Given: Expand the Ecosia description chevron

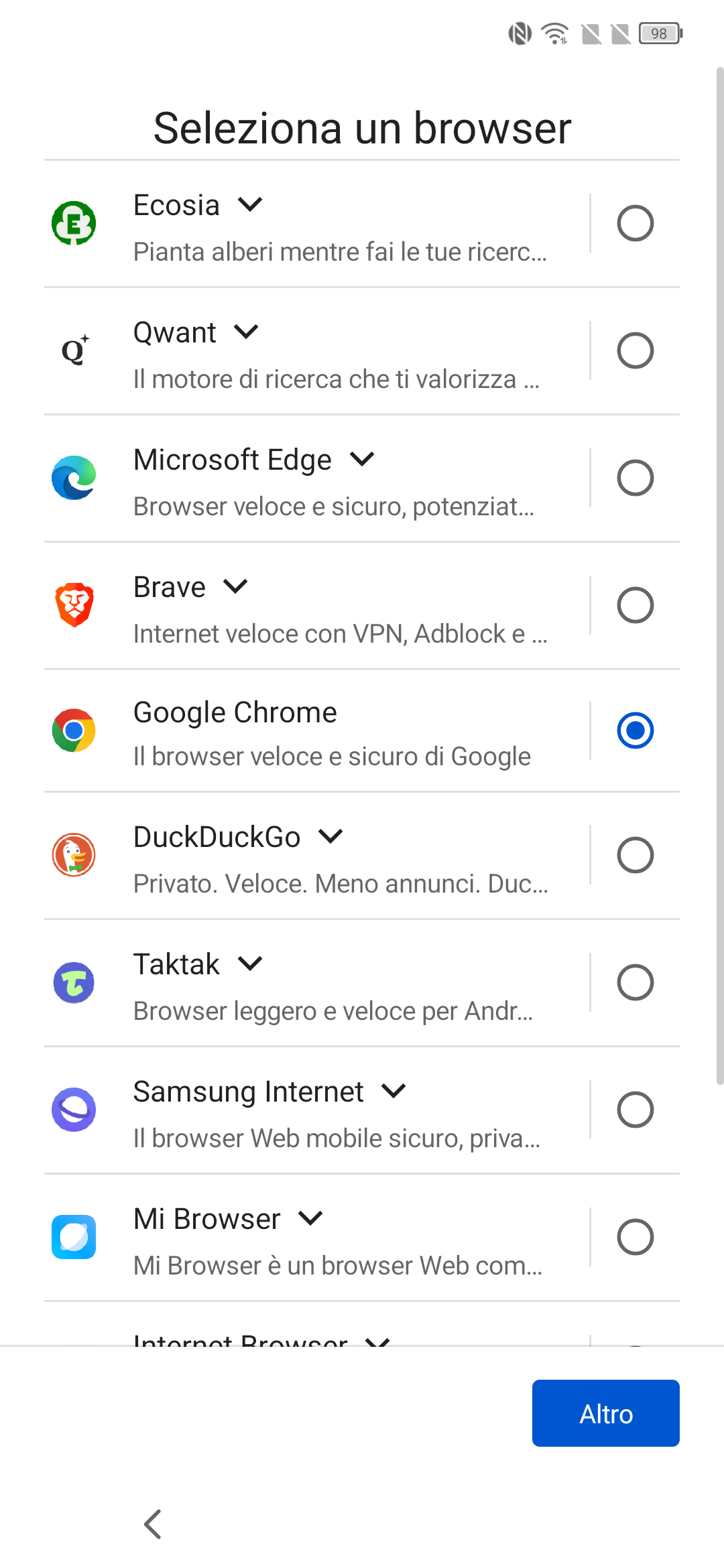Looking at the screenshot, I should coord(250,204).
